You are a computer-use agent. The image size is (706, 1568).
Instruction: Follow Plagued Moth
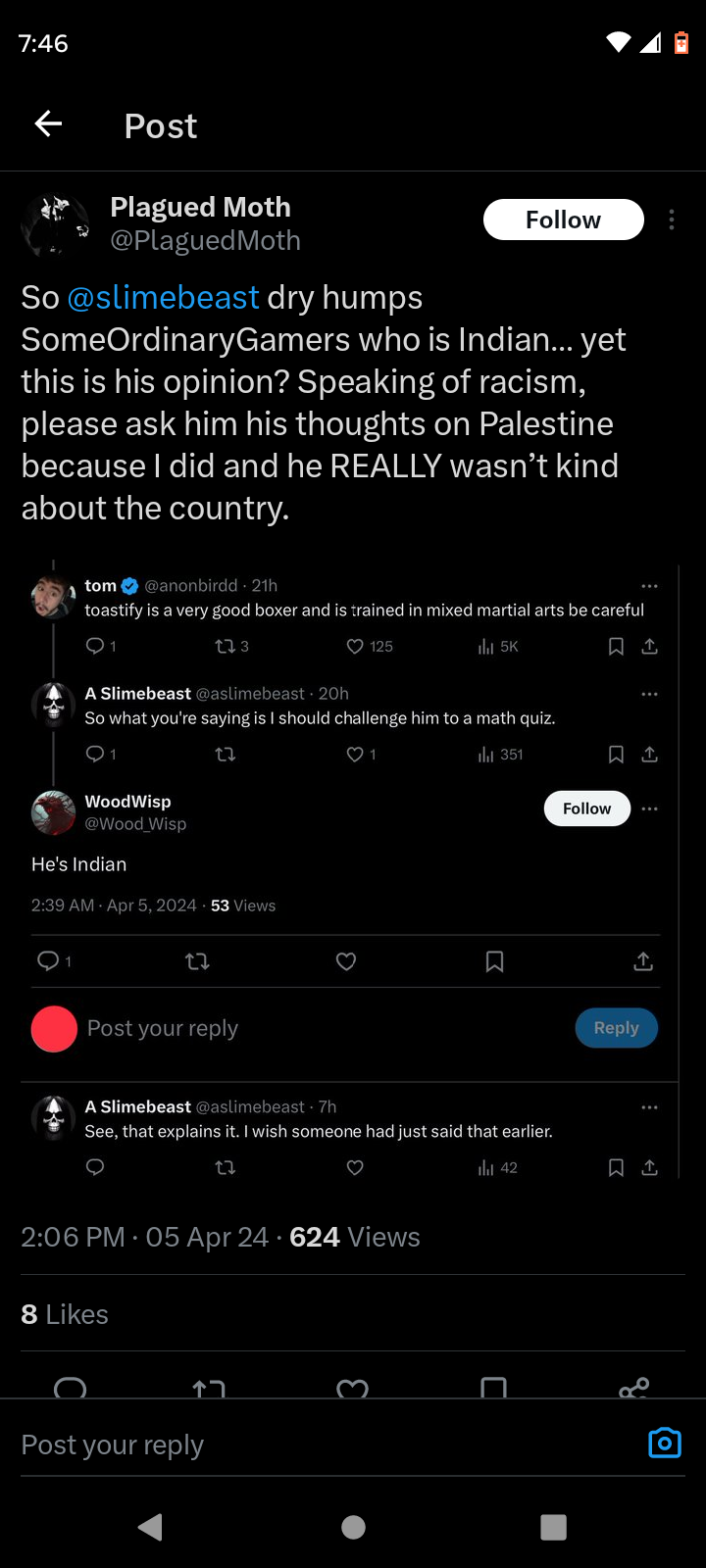(563, 220)
